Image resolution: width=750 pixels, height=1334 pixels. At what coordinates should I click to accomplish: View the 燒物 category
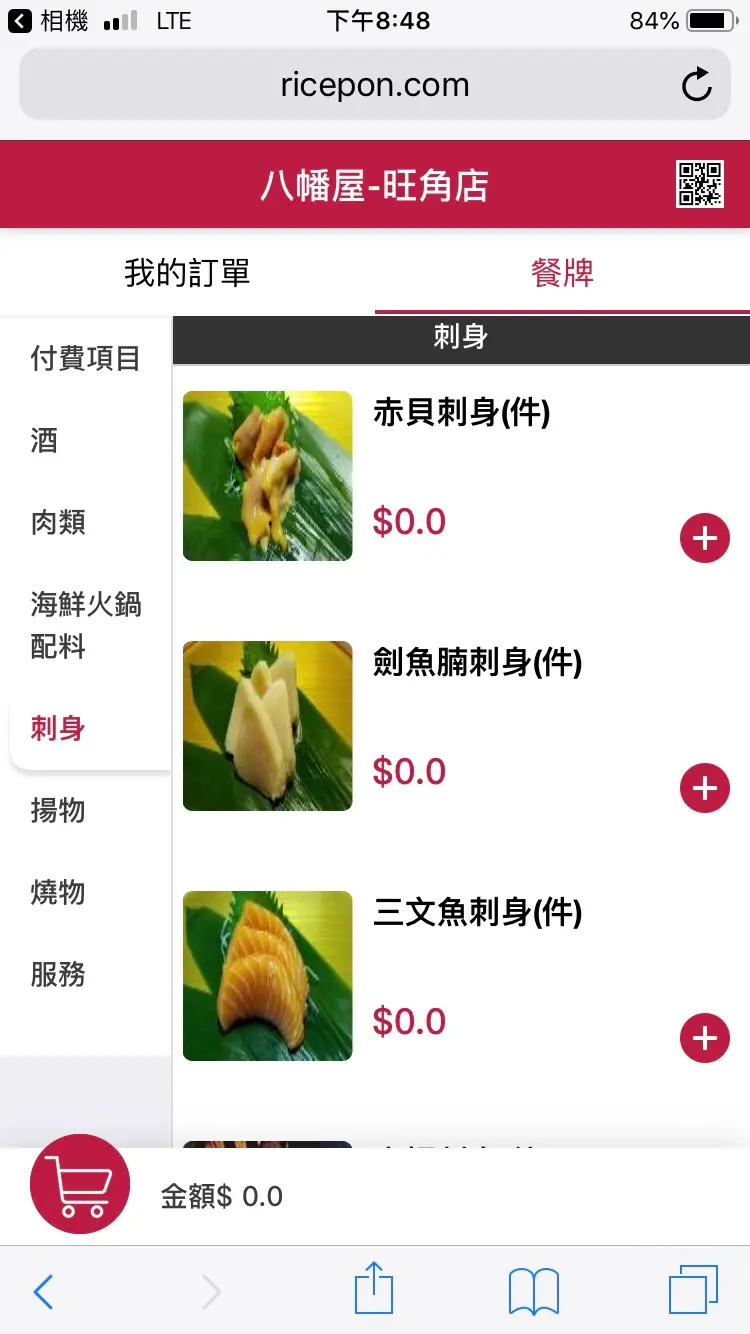(x=58, y=892)
